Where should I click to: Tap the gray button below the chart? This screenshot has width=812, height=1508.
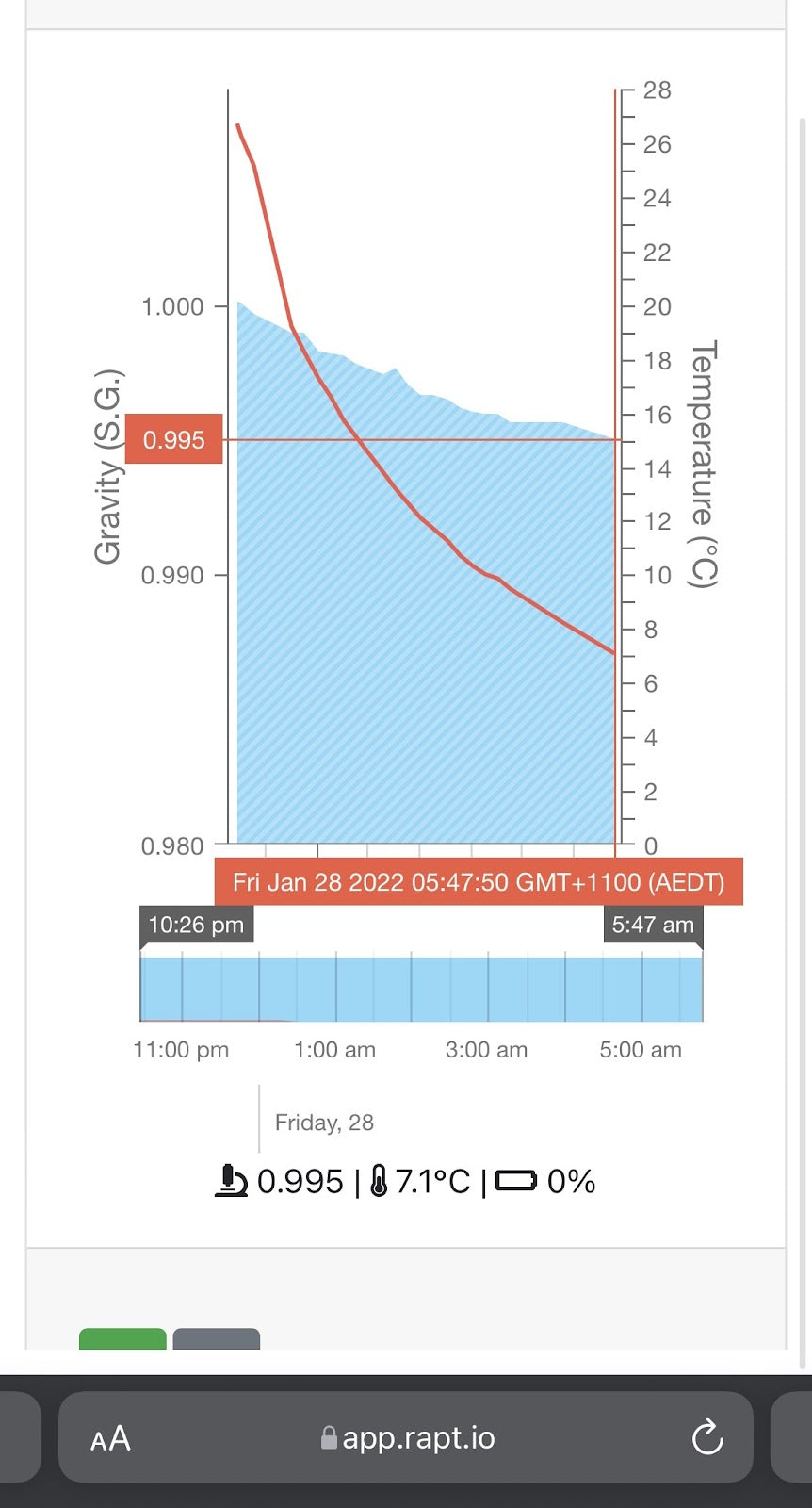[217, 1338]
